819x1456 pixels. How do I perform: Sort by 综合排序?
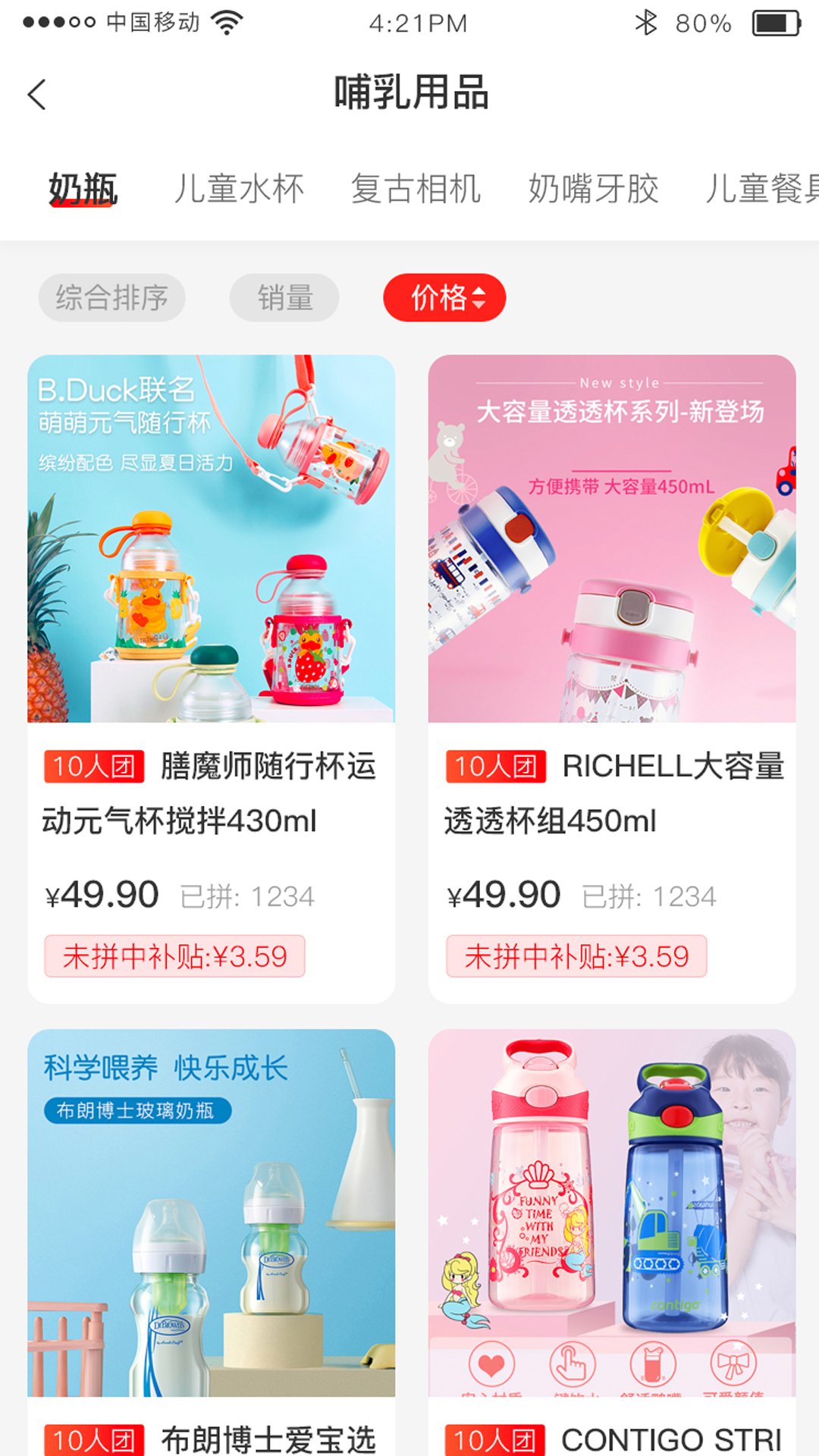[111, 297]
